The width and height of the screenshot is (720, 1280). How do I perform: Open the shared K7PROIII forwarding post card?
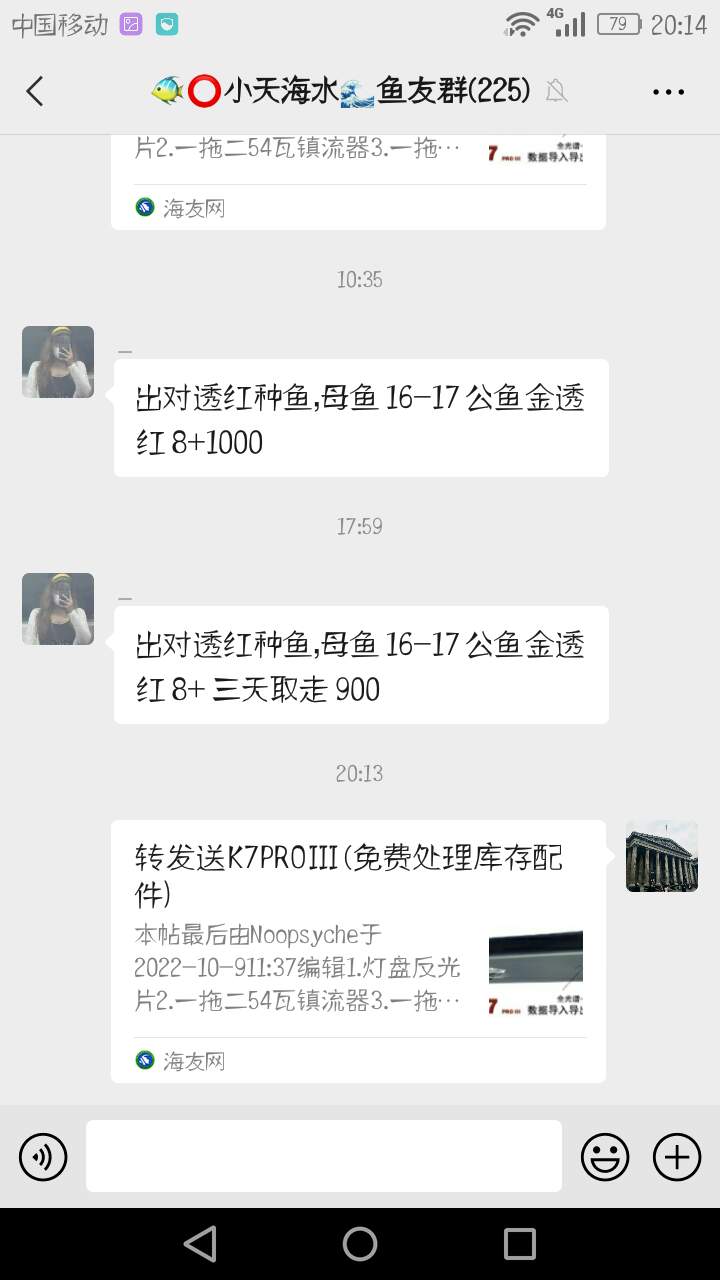358,950
